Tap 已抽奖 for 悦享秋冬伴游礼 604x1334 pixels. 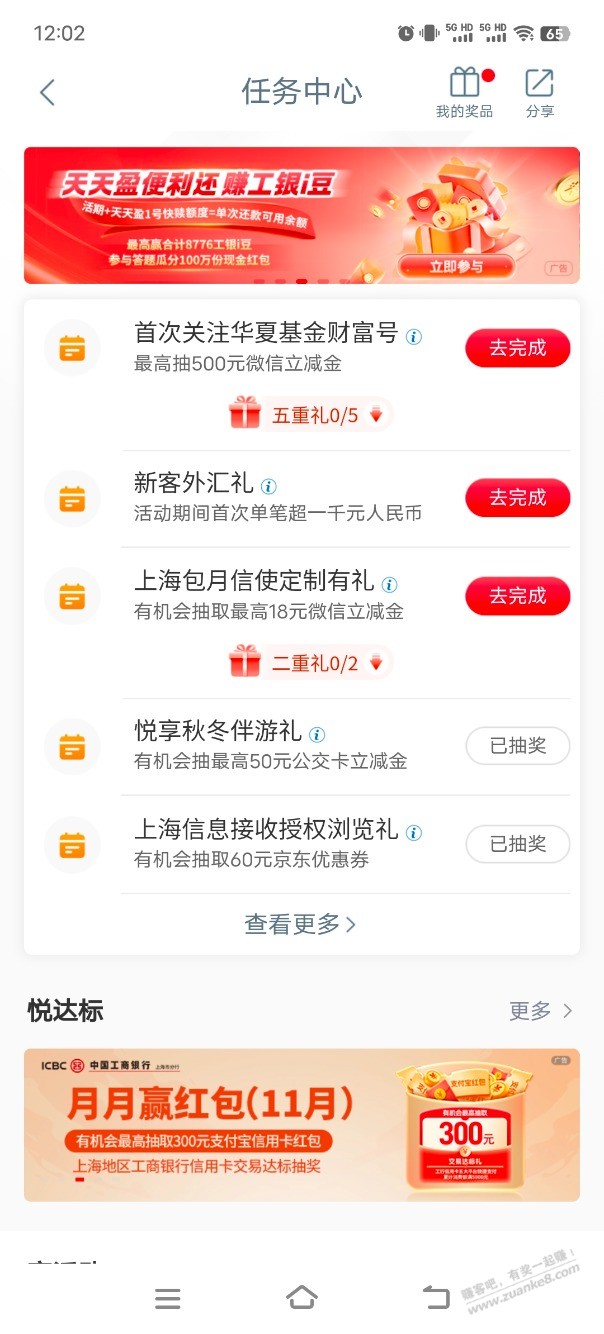click(x=517, y=746)
